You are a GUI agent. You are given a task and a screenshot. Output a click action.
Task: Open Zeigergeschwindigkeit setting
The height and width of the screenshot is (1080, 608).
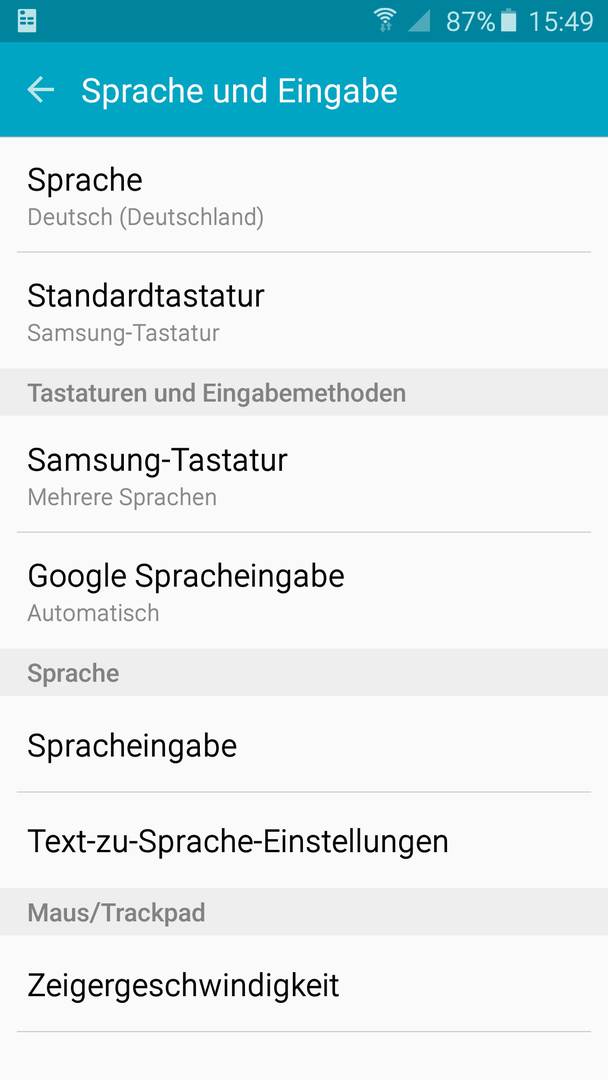[304, 984]
